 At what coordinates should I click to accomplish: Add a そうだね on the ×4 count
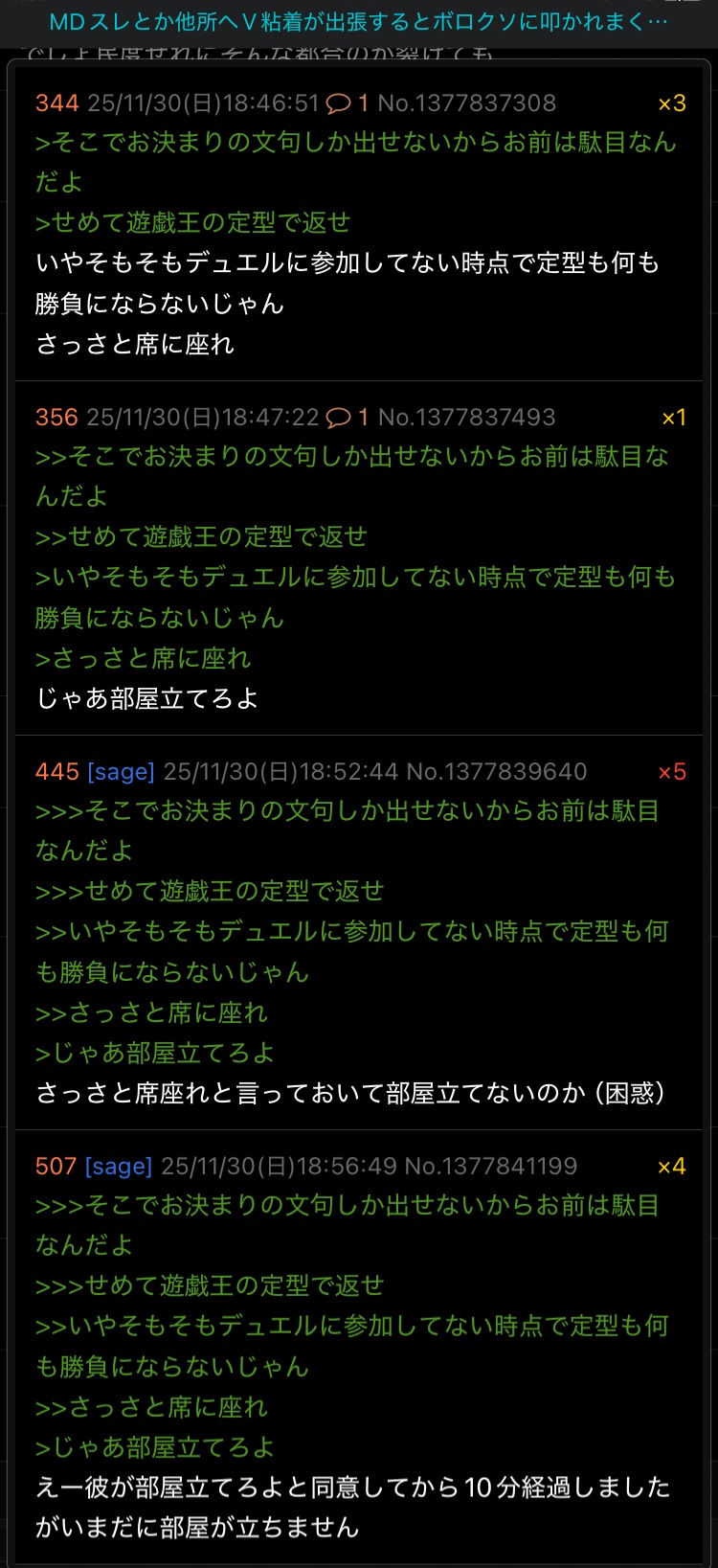pos(671,1167)
